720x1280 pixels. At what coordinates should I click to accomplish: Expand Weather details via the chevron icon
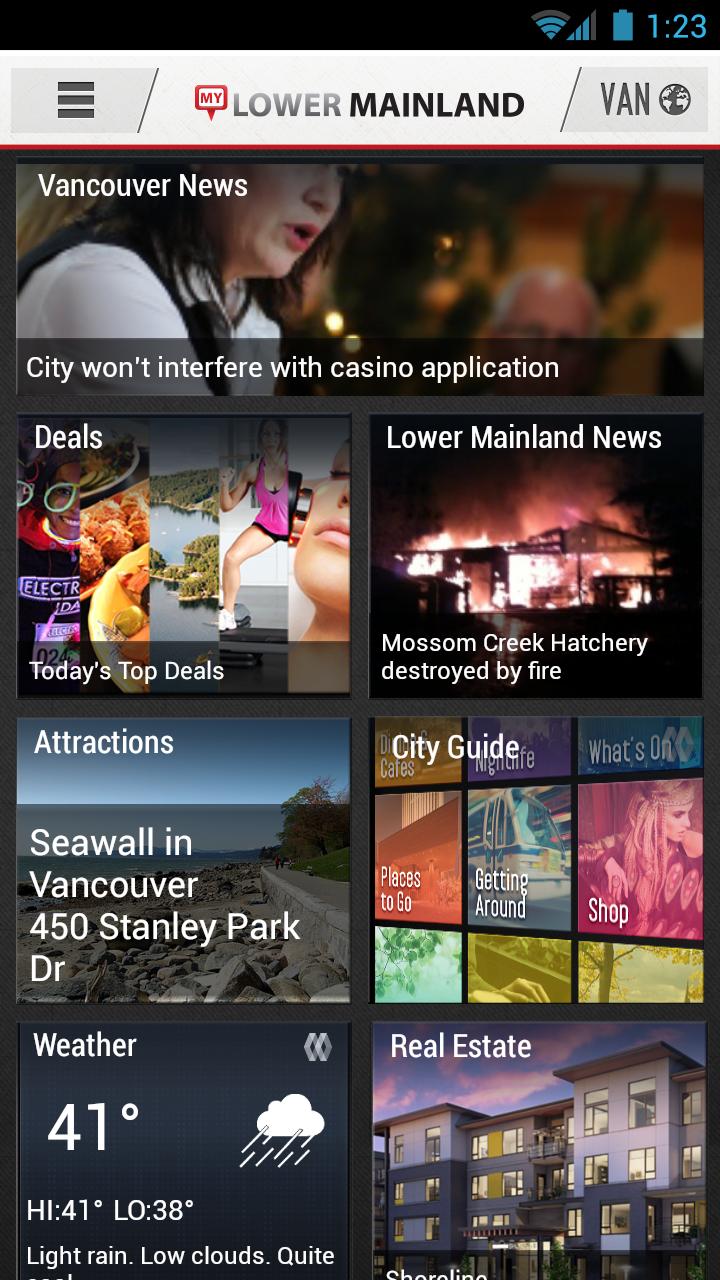[318, 1048]
